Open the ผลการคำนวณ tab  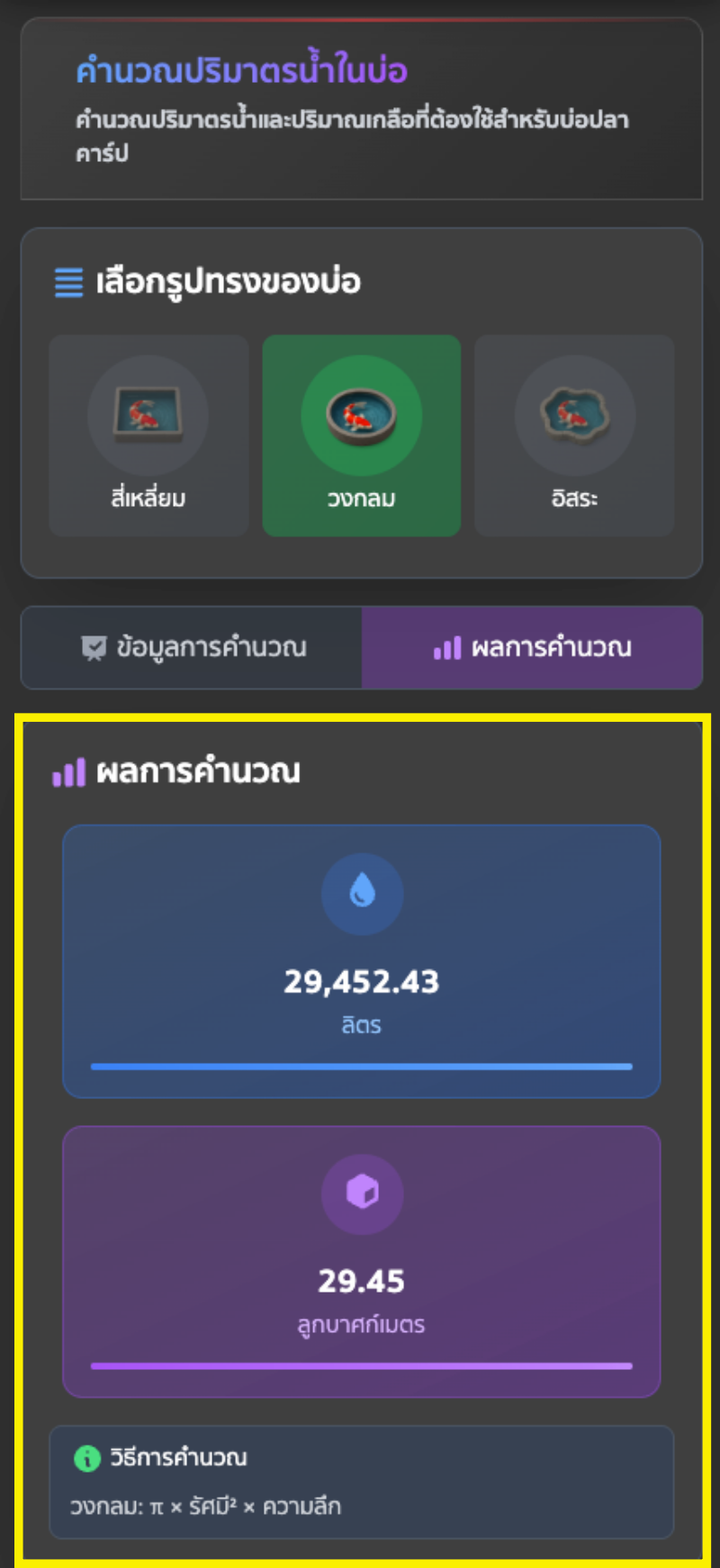pyautogui.click(x=532, y=648)
